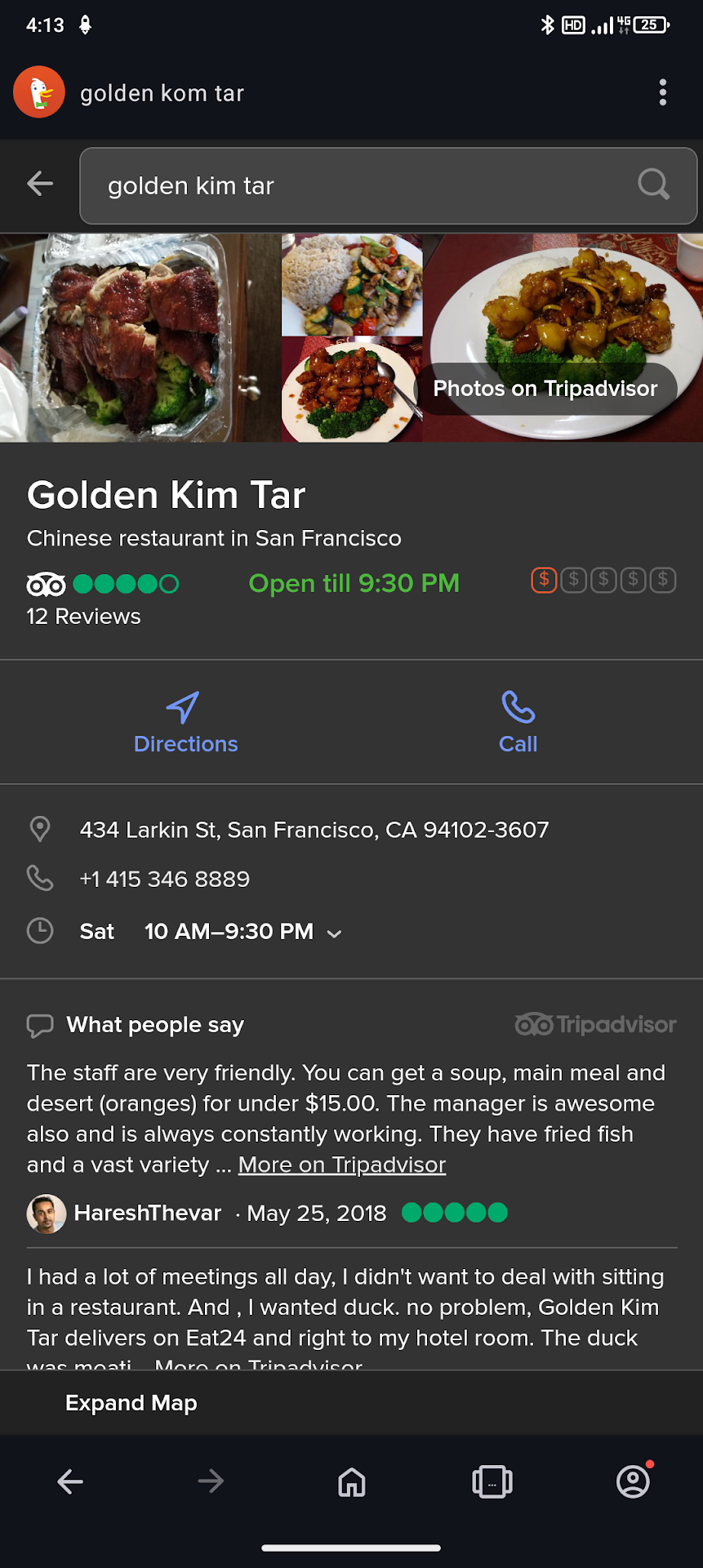Go back using the search page arrow

(x=40, y=184)
